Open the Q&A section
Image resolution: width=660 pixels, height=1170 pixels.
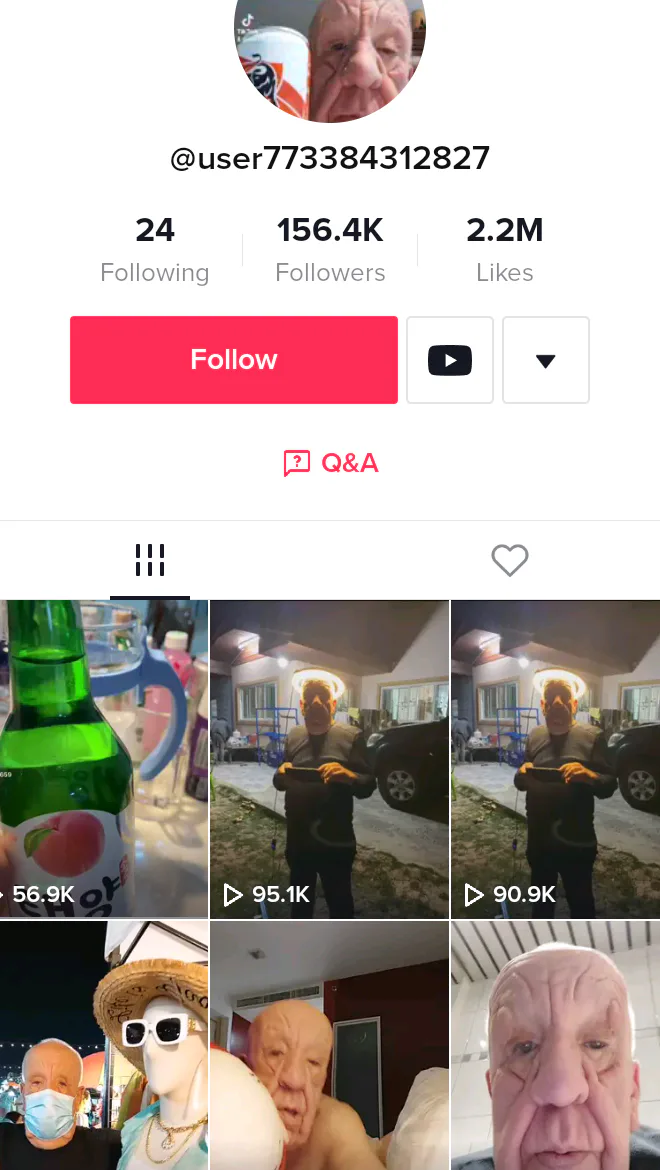(x=330, y=463)
